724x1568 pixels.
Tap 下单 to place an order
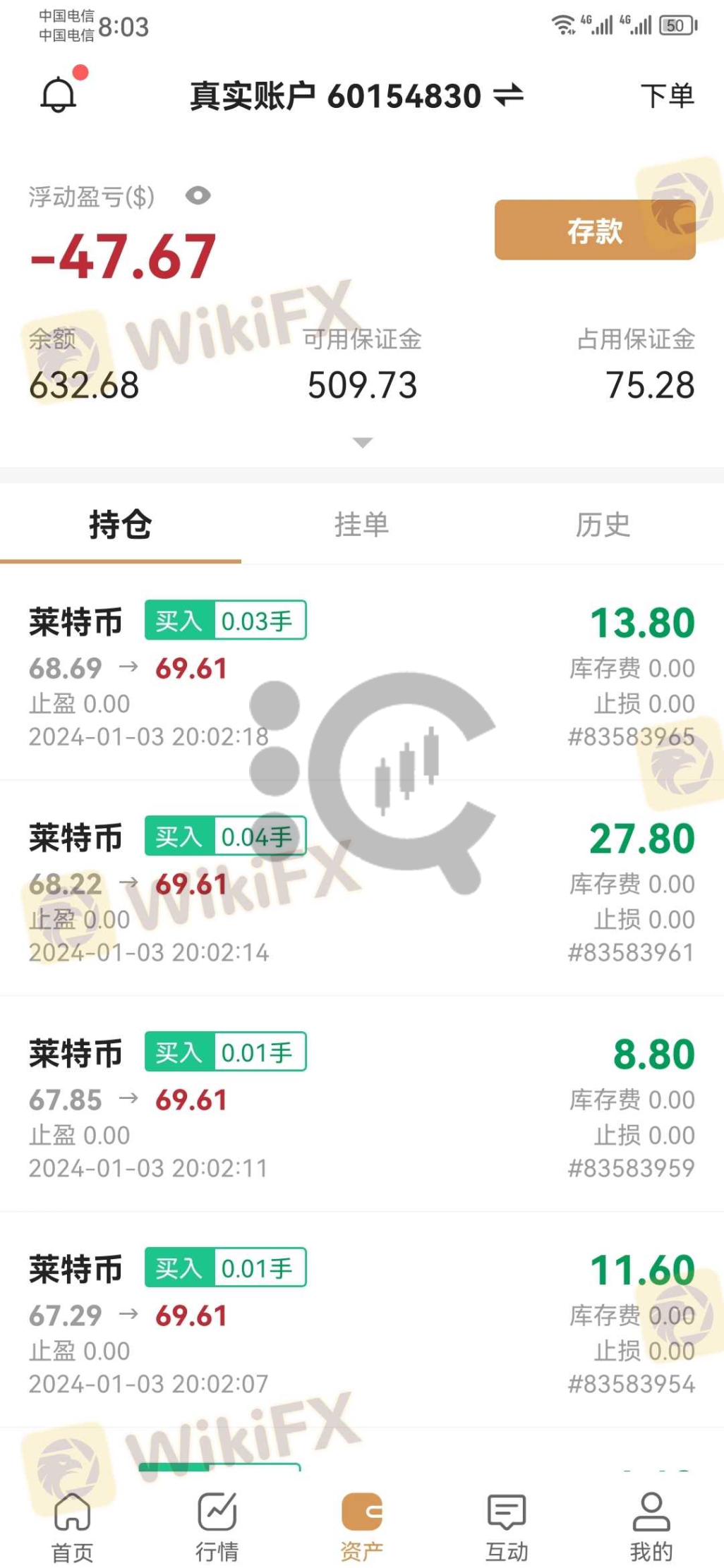pyautogui.click(x=667, y=95)
